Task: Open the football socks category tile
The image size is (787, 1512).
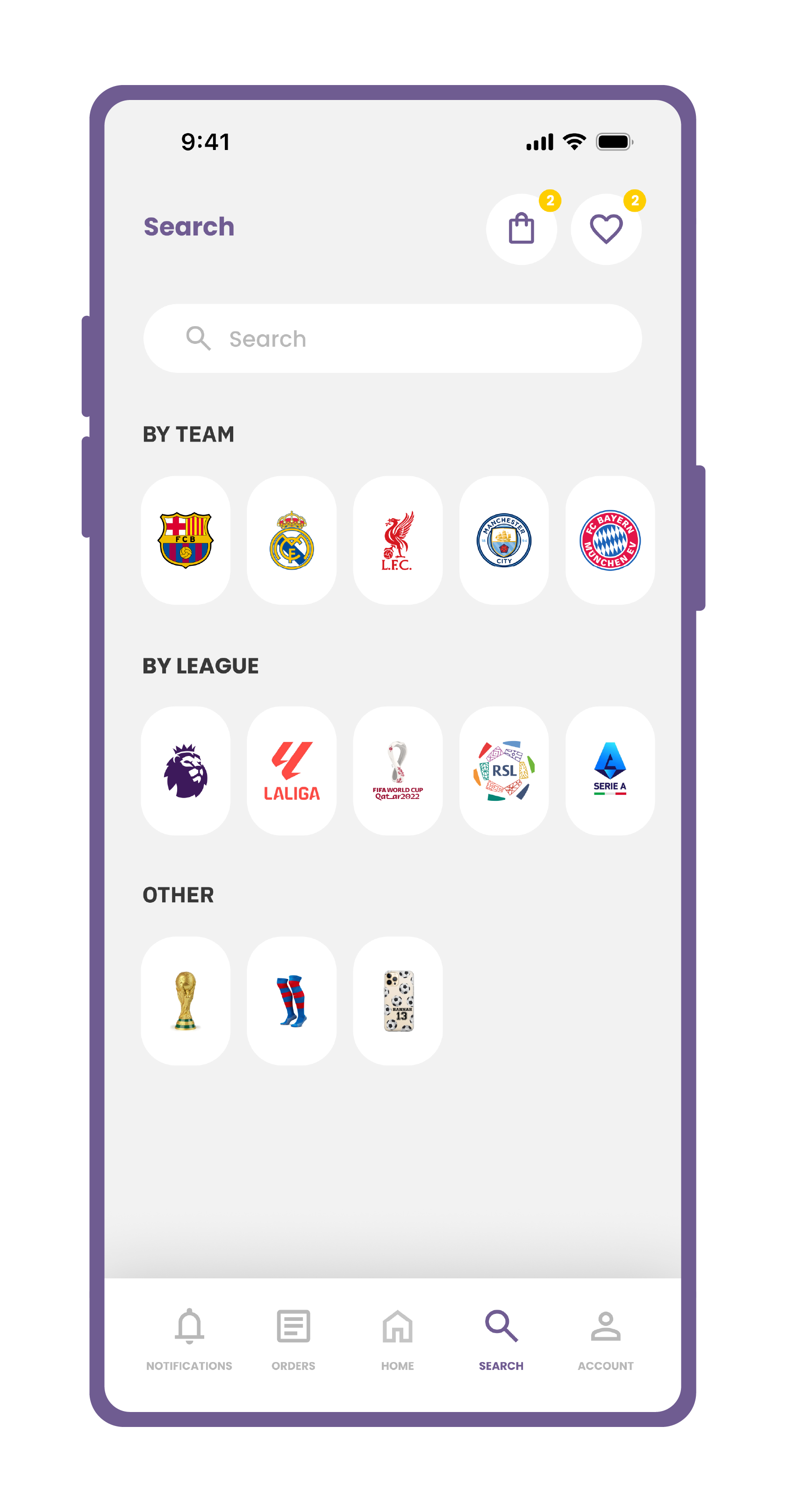Action: click(x=292, y=1001)
